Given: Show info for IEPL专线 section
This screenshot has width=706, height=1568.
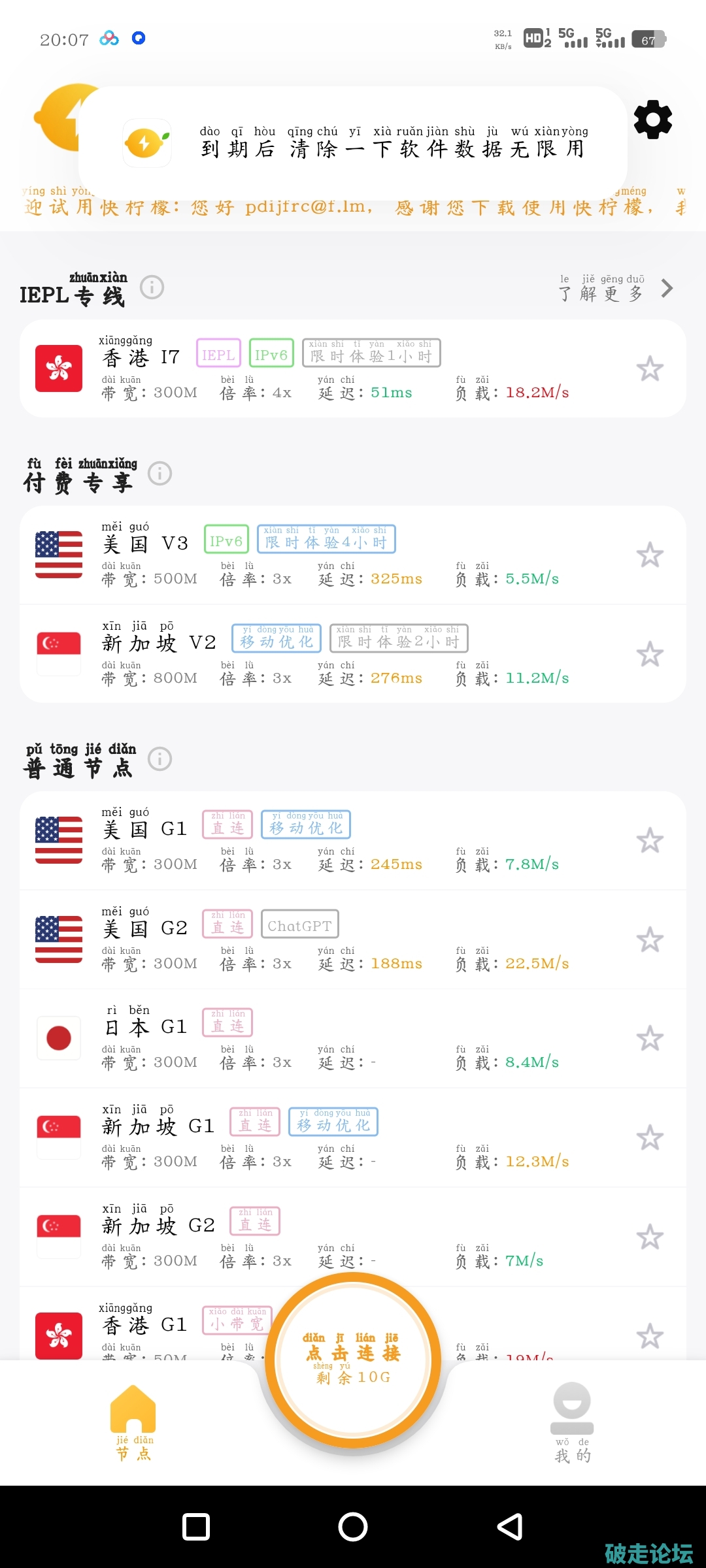Looking at the screenshot, I should point(152,287).
